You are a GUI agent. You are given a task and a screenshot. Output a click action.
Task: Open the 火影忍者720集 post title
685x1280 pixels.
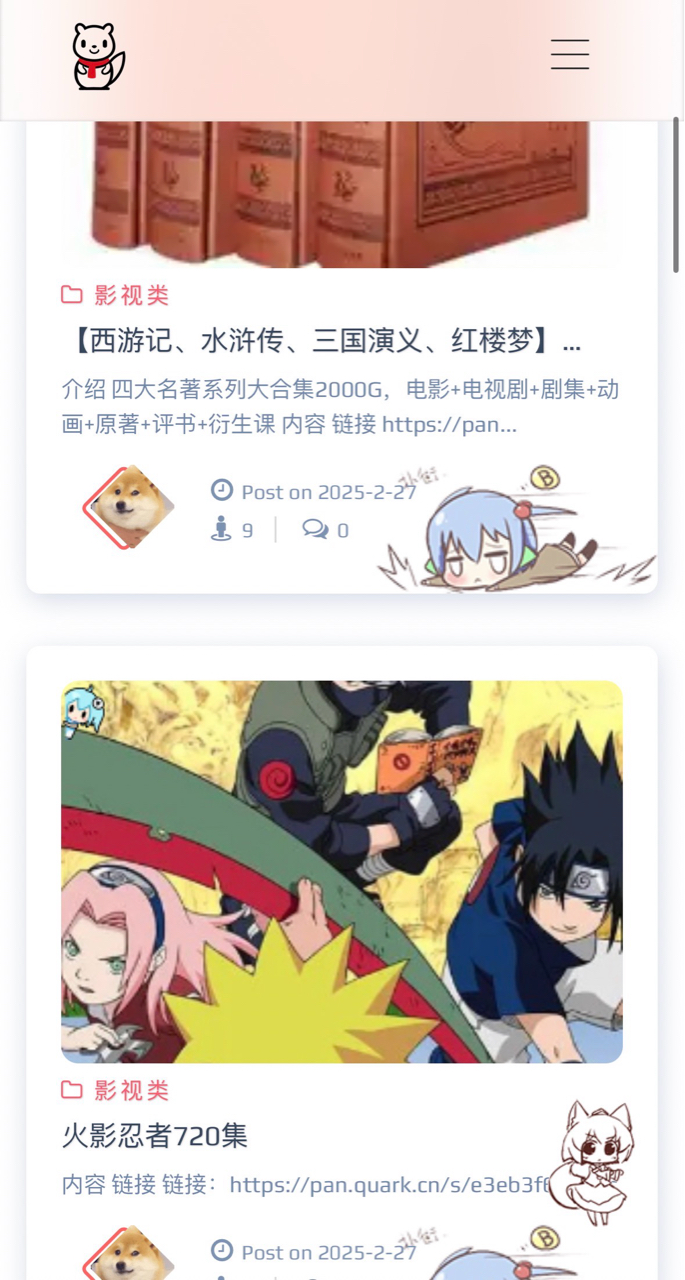pos(155,1136)
